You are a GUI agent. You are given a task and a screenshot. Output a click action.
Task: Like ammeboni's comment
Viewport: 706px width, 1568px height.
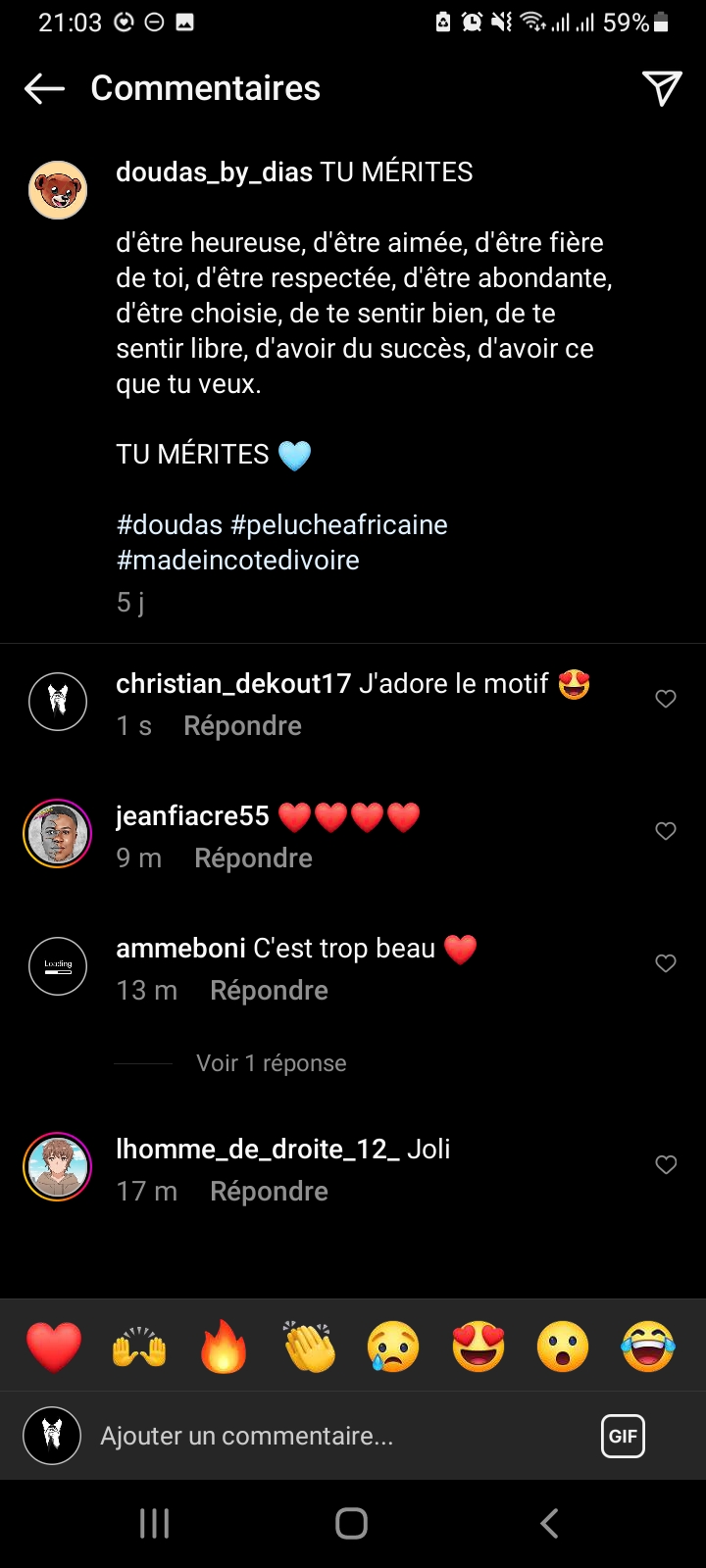point(666,963)
